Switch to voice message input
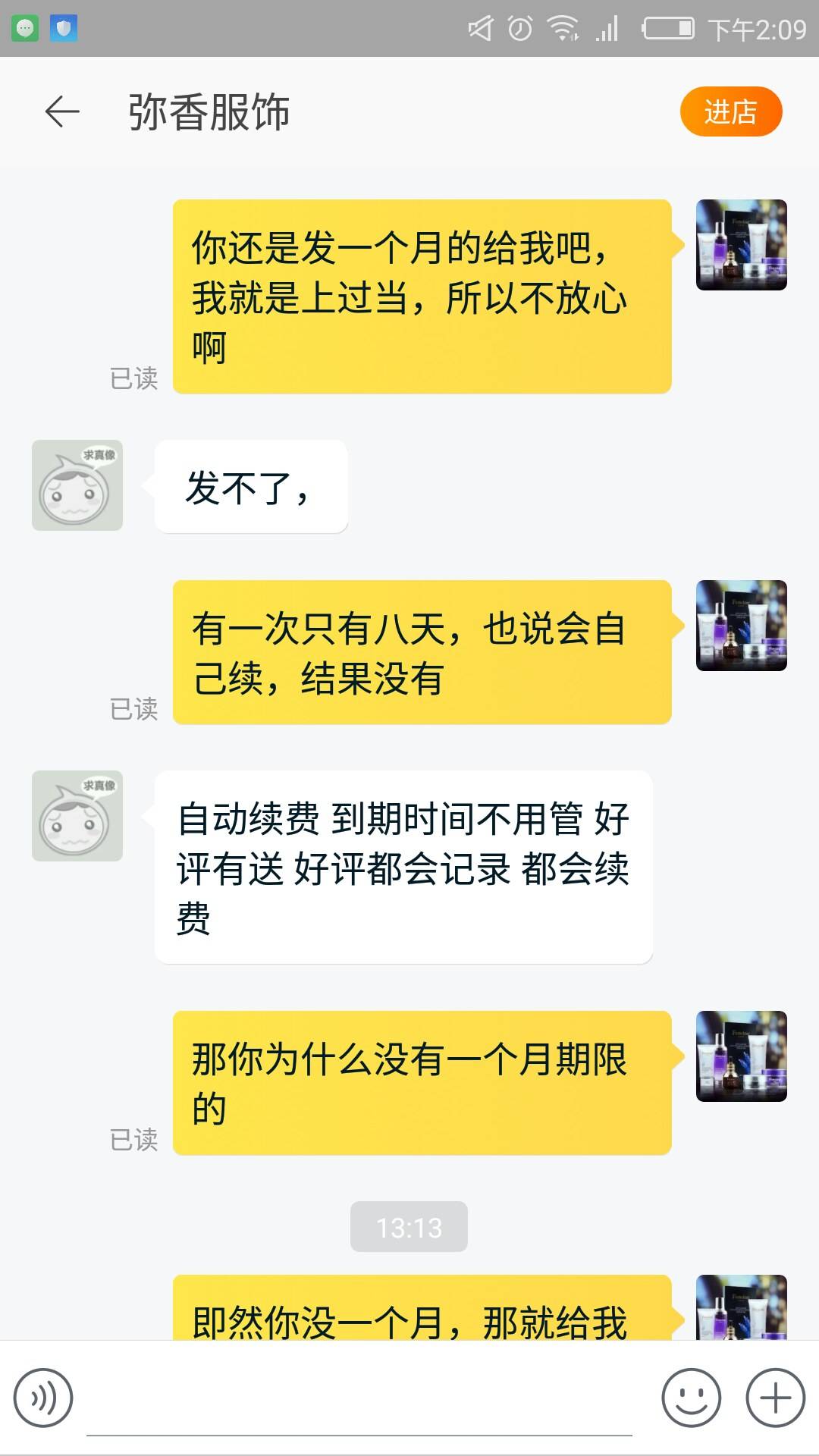 tap(43, 1398)
